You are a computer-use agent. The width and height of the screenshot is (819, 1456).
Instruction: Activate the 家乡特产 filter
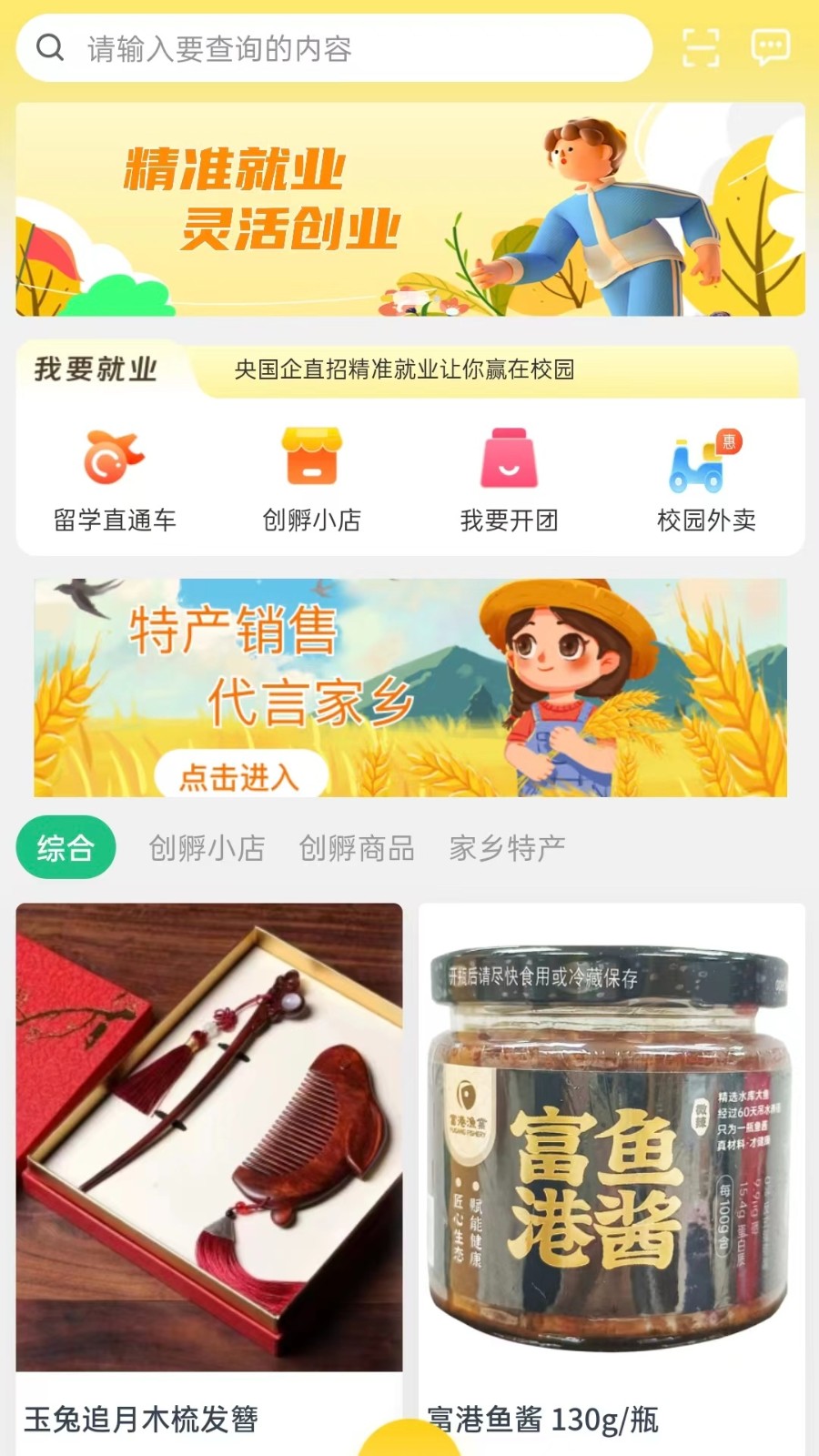point(508,846)
